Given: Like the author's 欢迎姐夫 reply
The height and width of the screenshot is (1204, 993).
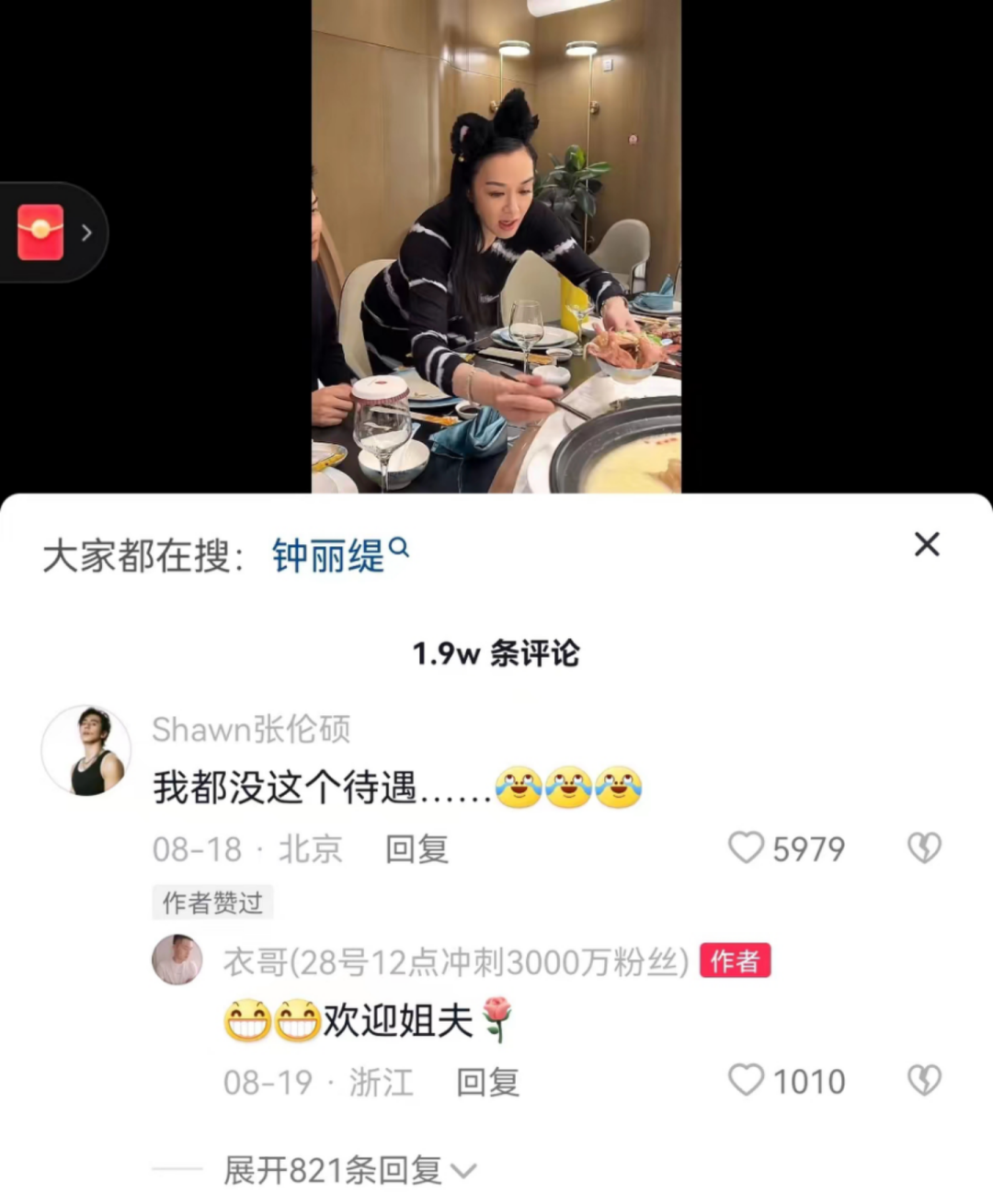Looking at the screenshot, I should click(x=746, y=1080).
